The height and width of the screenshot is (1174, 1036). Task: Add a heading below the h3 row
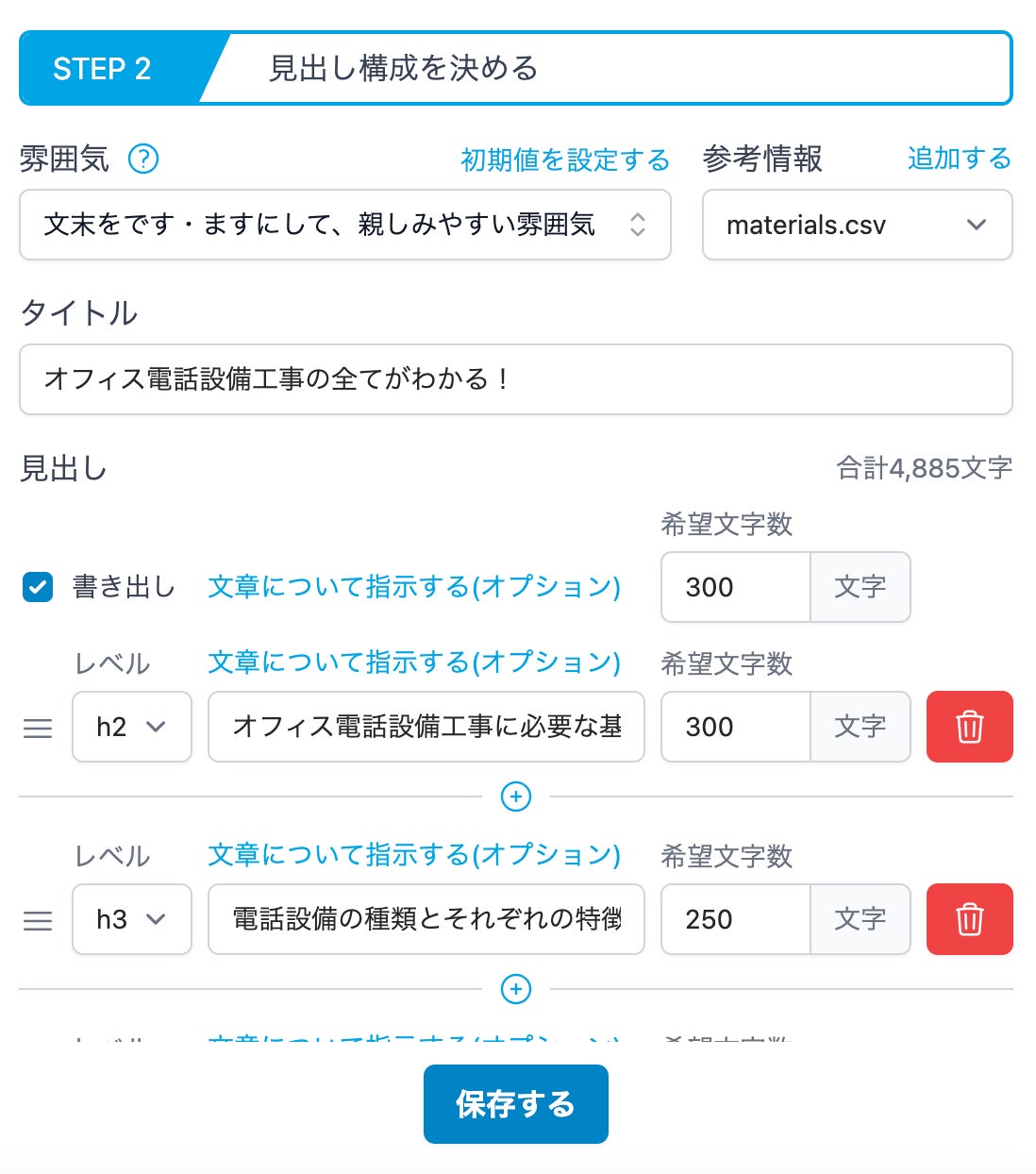[515, 989]
